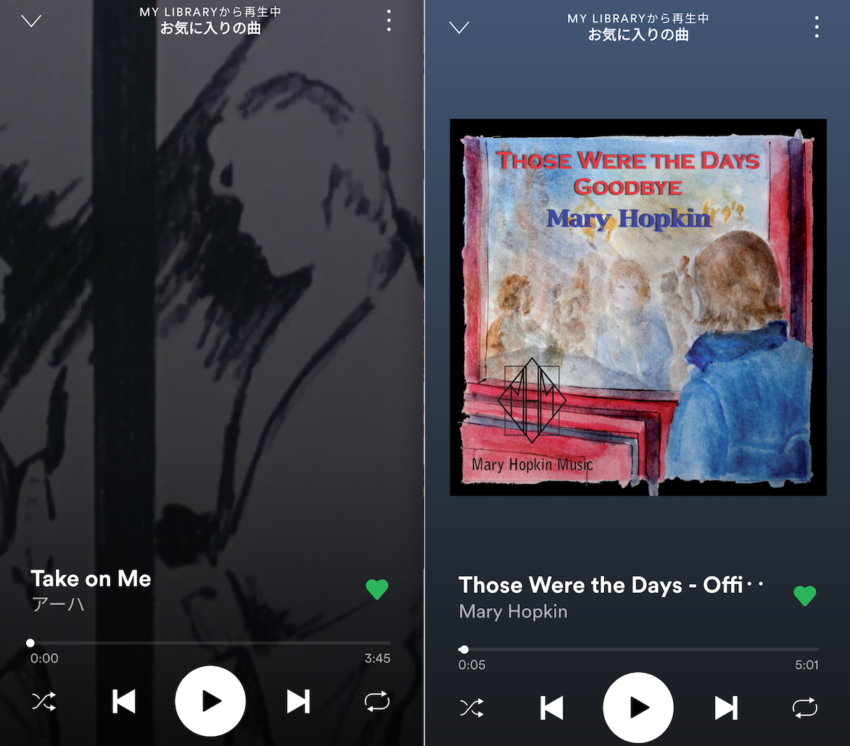The width and height of the screenshot is (850, 746).
Task: Toggle shuffle on the Take on Me player
Action: [x=43, y=701]
